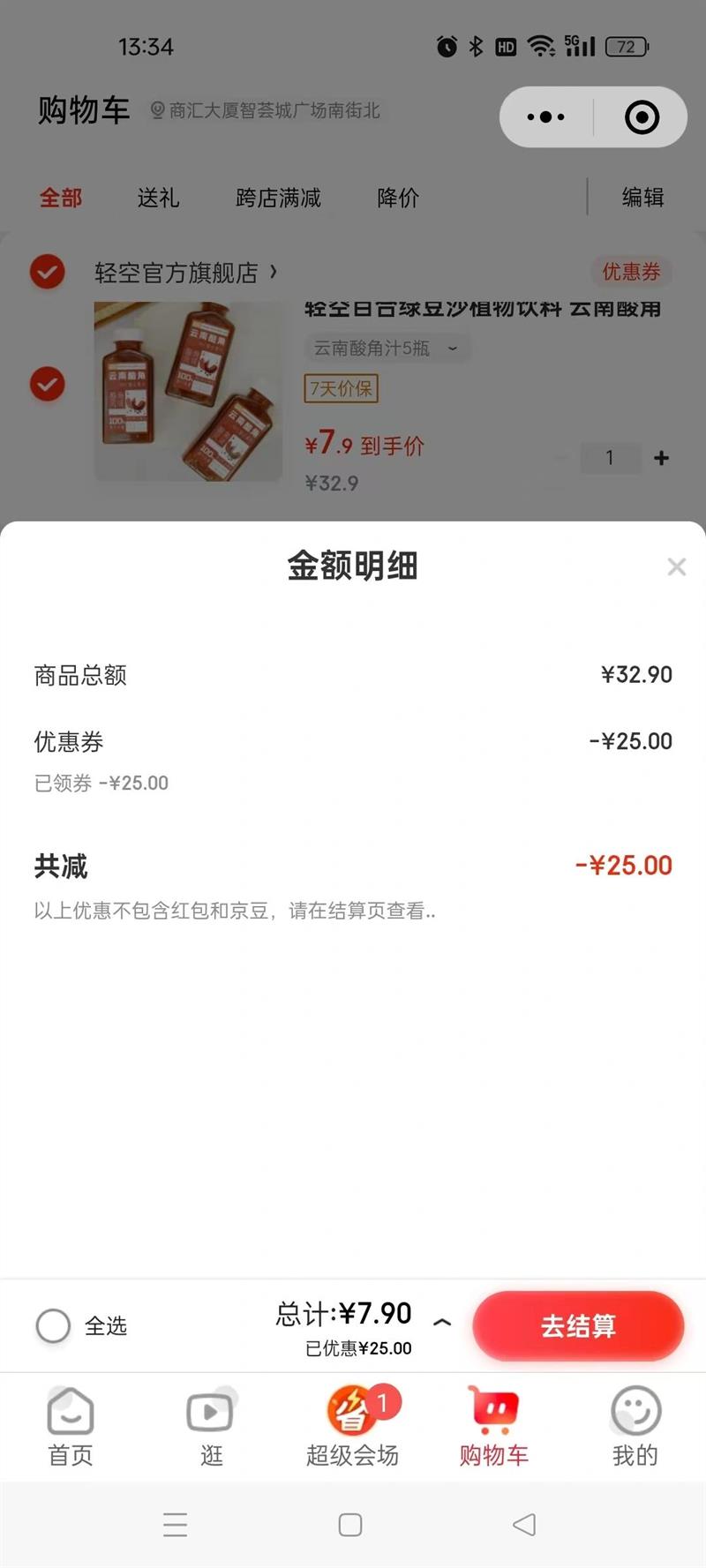Tap 去结算 to check out
This screenshot has width=706, height=1568.
tap(578, 1325)
